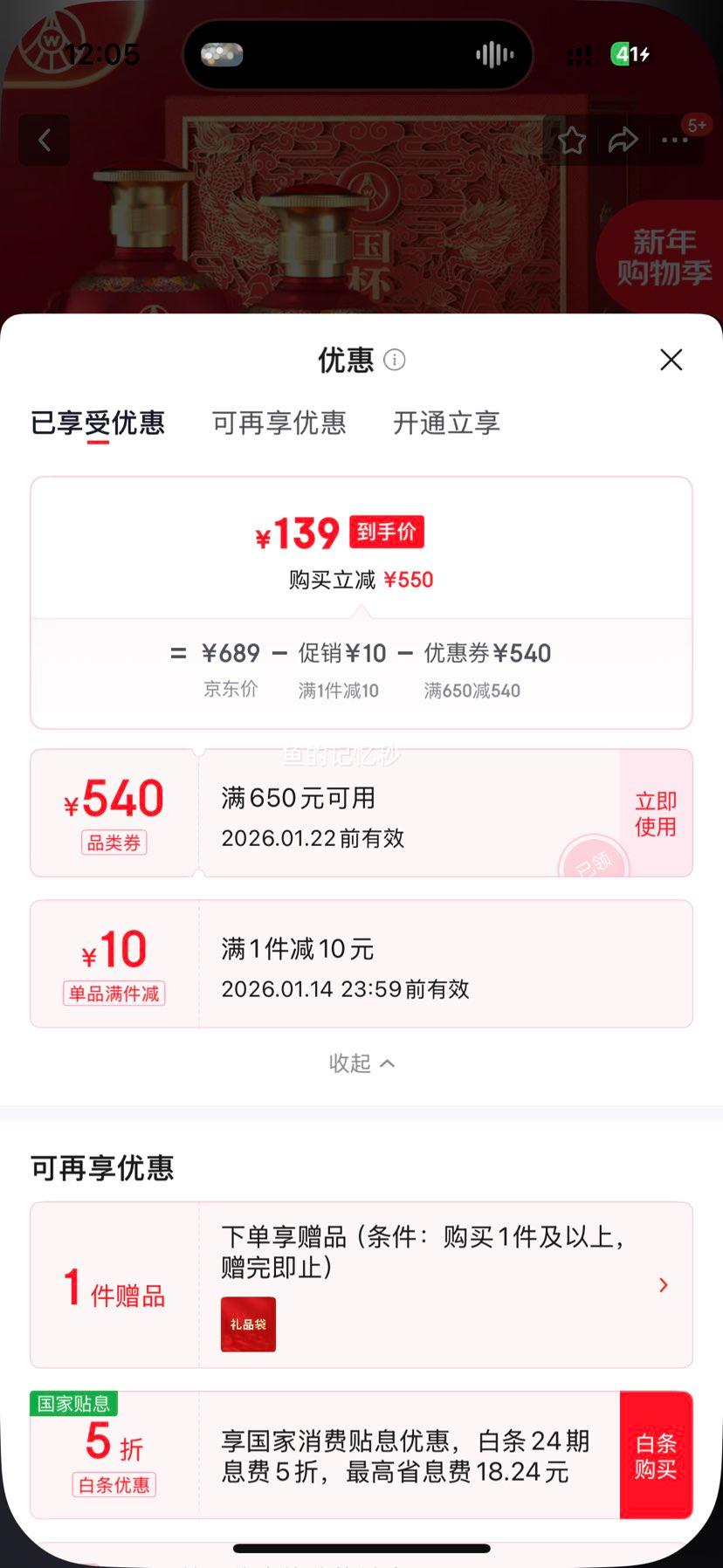Tap the share icon near the top right

(623, 140)
